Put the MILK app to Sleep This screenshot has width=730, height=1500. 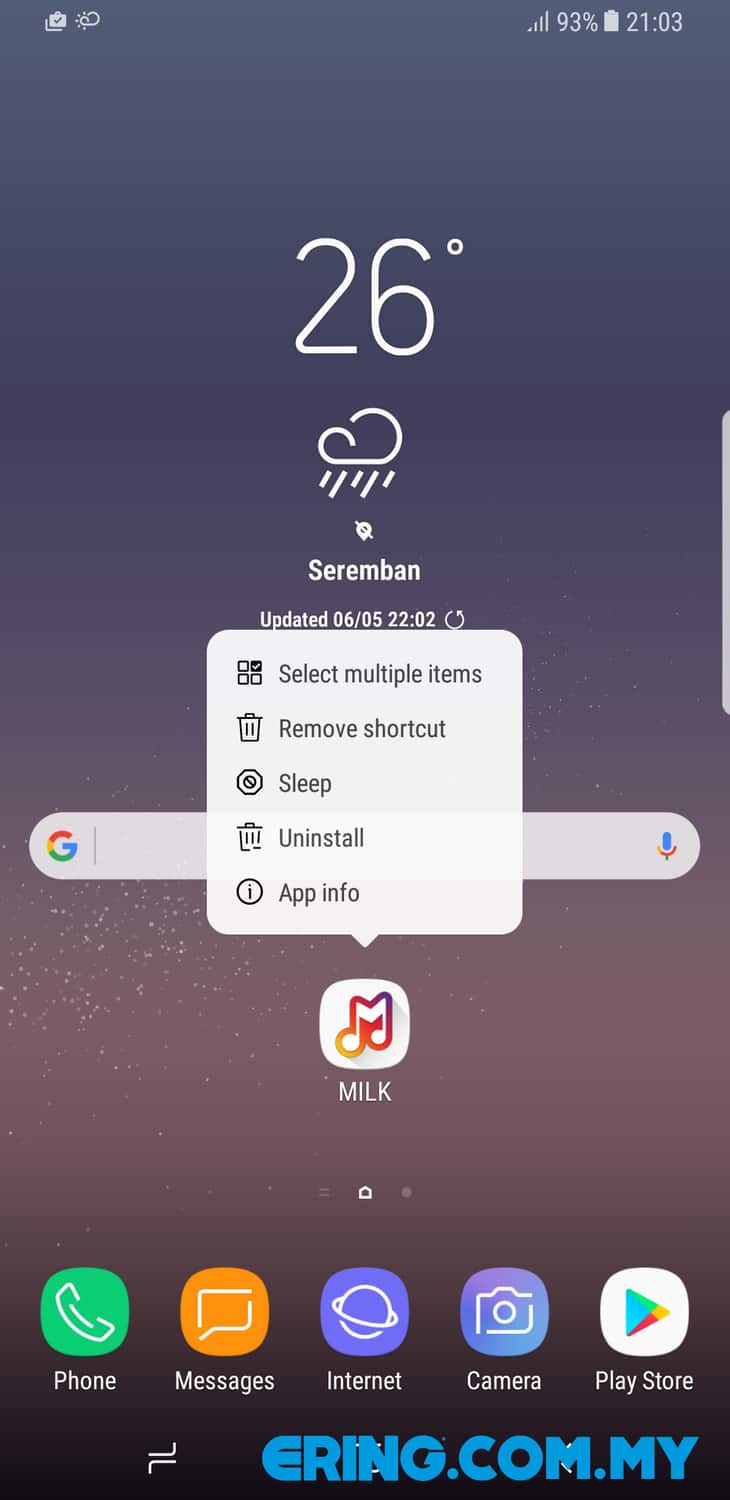[x=364, y=783]
